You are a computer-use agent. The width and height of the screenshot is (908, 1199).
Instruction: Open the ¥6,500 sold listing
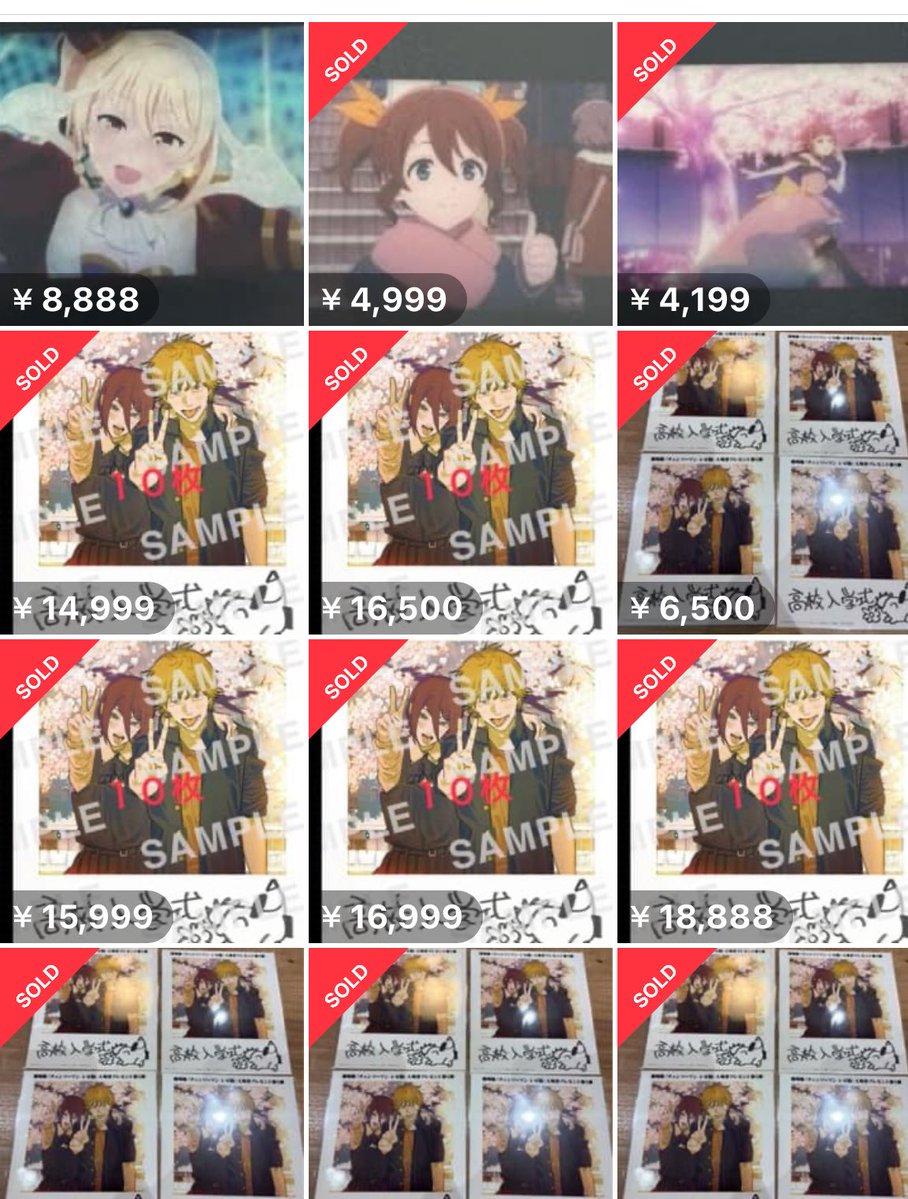point(762,482)
